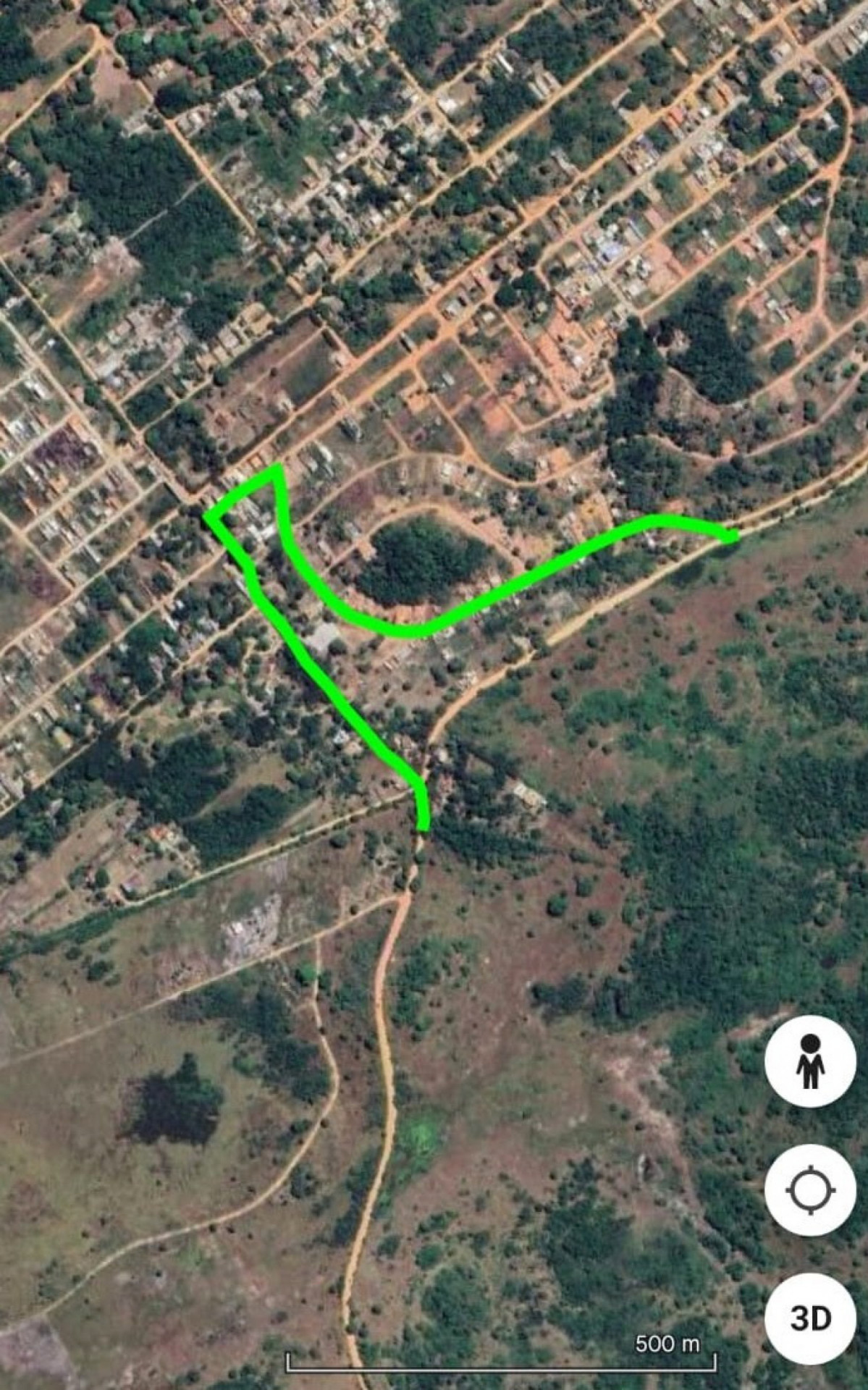Open Street View with the pegman button
The height and width of the screenshot is (1390, 868).
[x=810, y=1061]
